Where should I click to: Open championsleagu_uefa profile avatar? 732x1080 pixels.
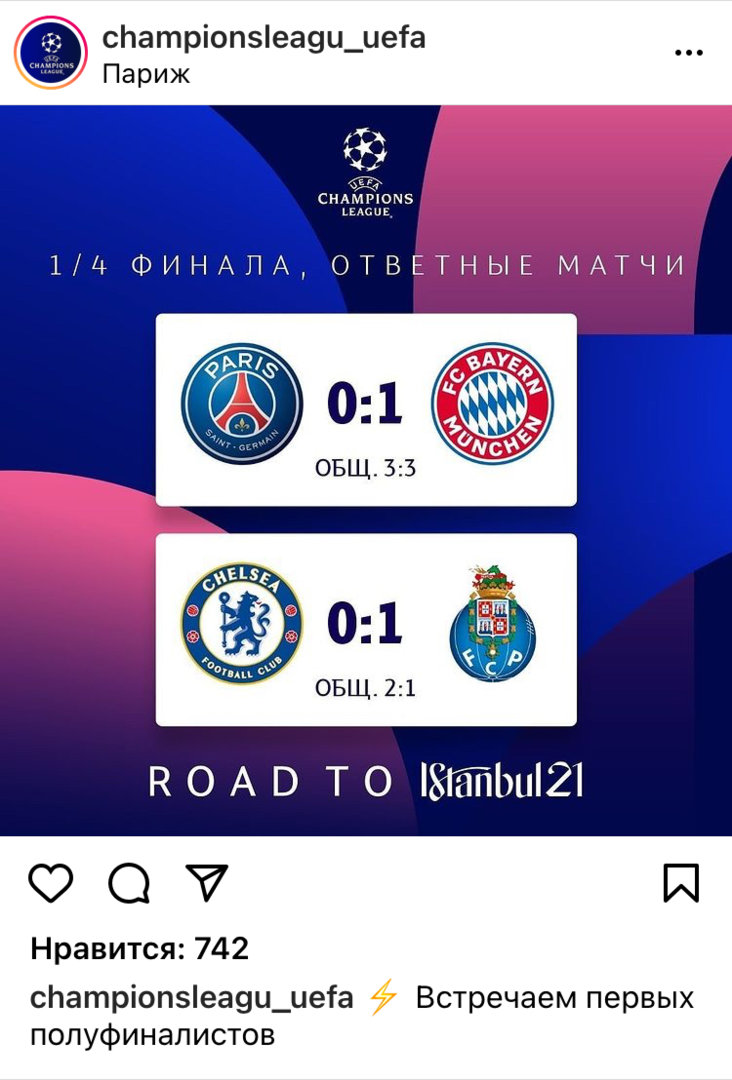[51, 53]
